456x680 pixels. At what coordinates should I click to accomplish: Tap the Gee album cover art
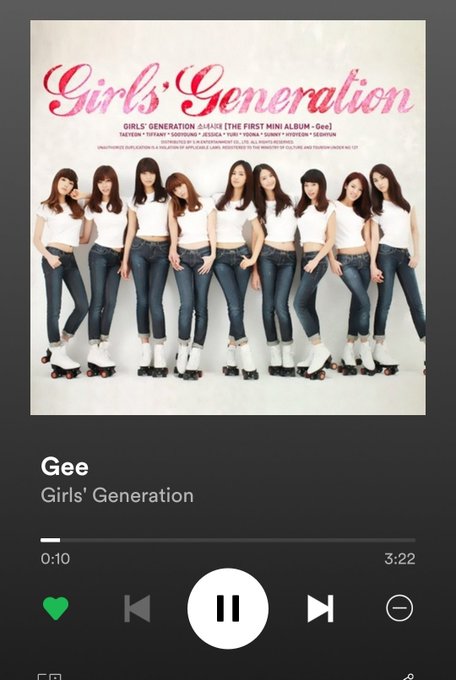(x=228, y=217)
